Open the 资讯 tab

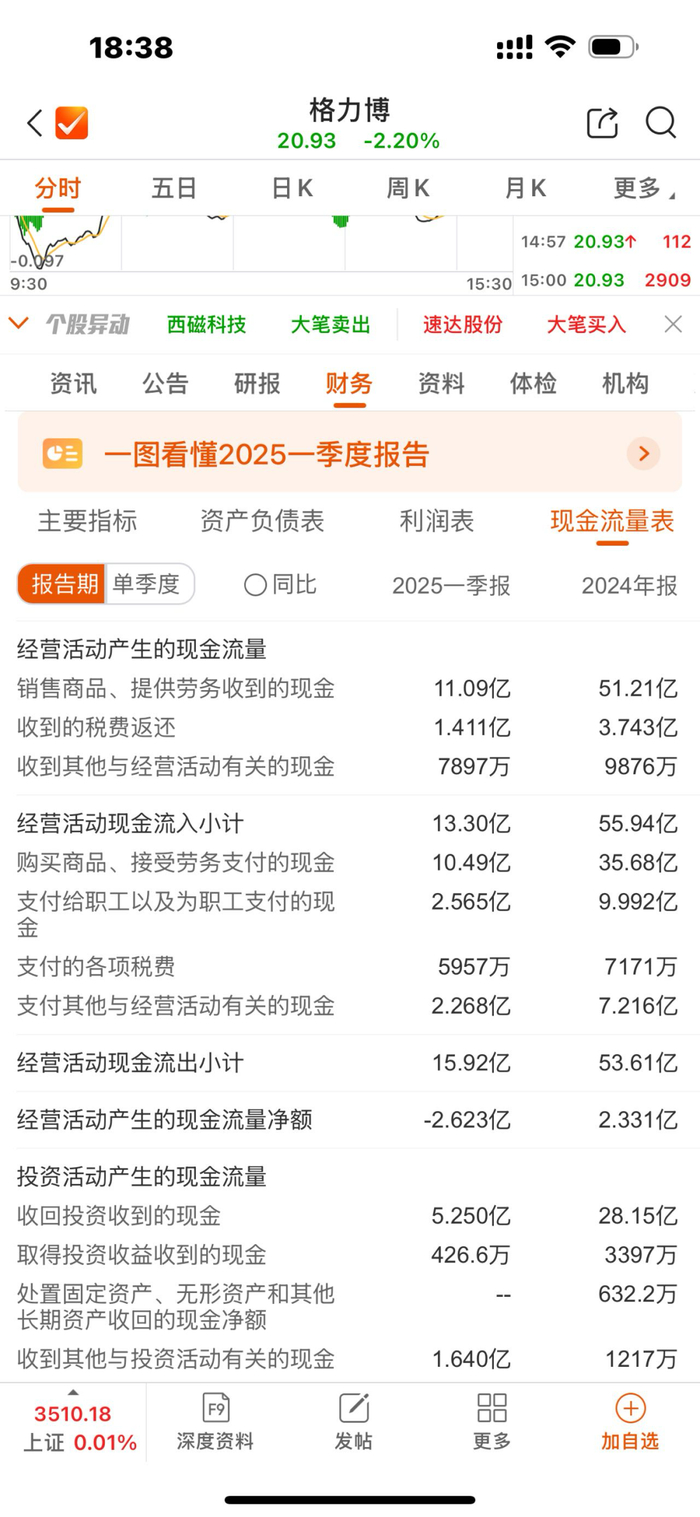(x=73, y=383)
